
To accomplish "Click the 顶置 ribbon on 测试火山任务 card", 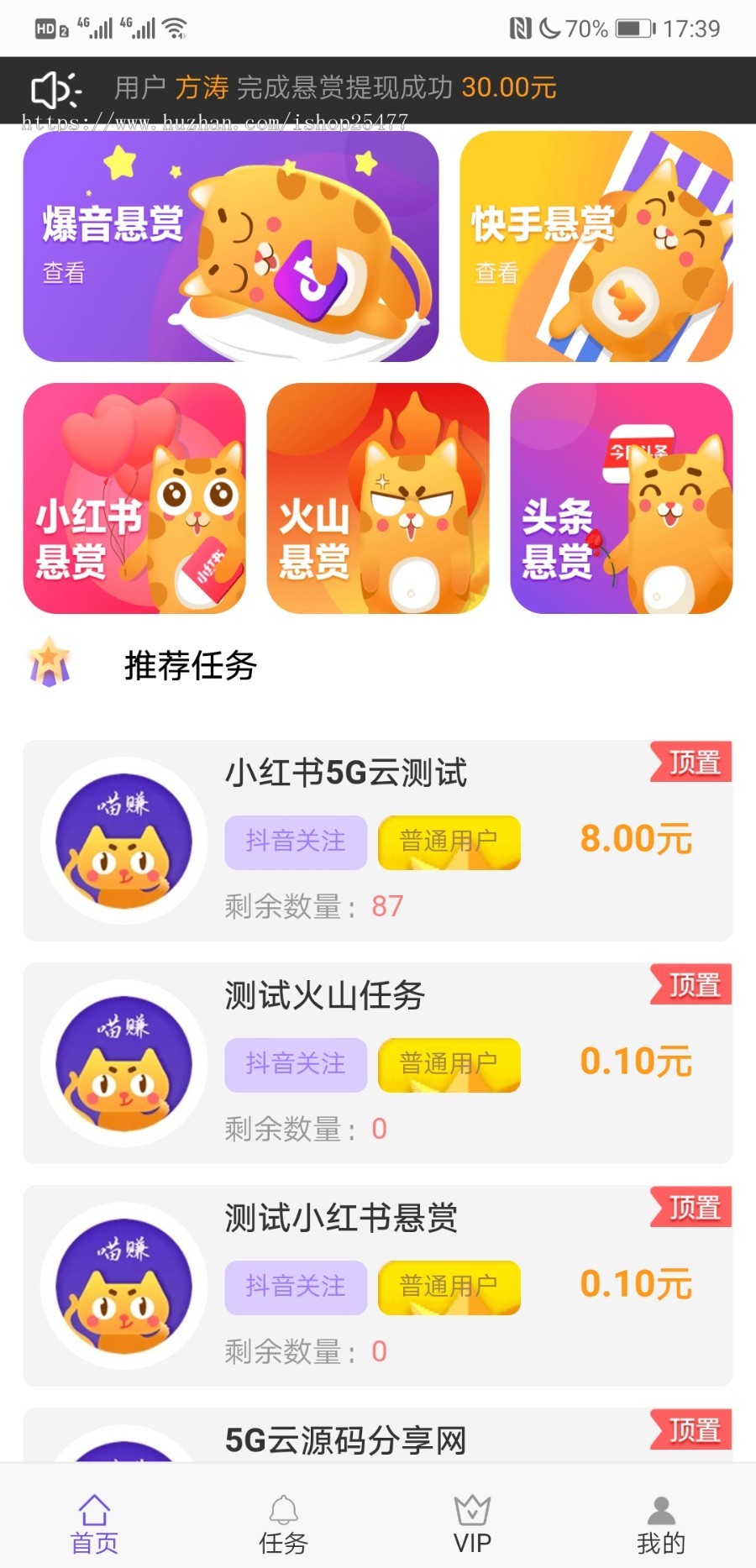I will tap(689, 984).
